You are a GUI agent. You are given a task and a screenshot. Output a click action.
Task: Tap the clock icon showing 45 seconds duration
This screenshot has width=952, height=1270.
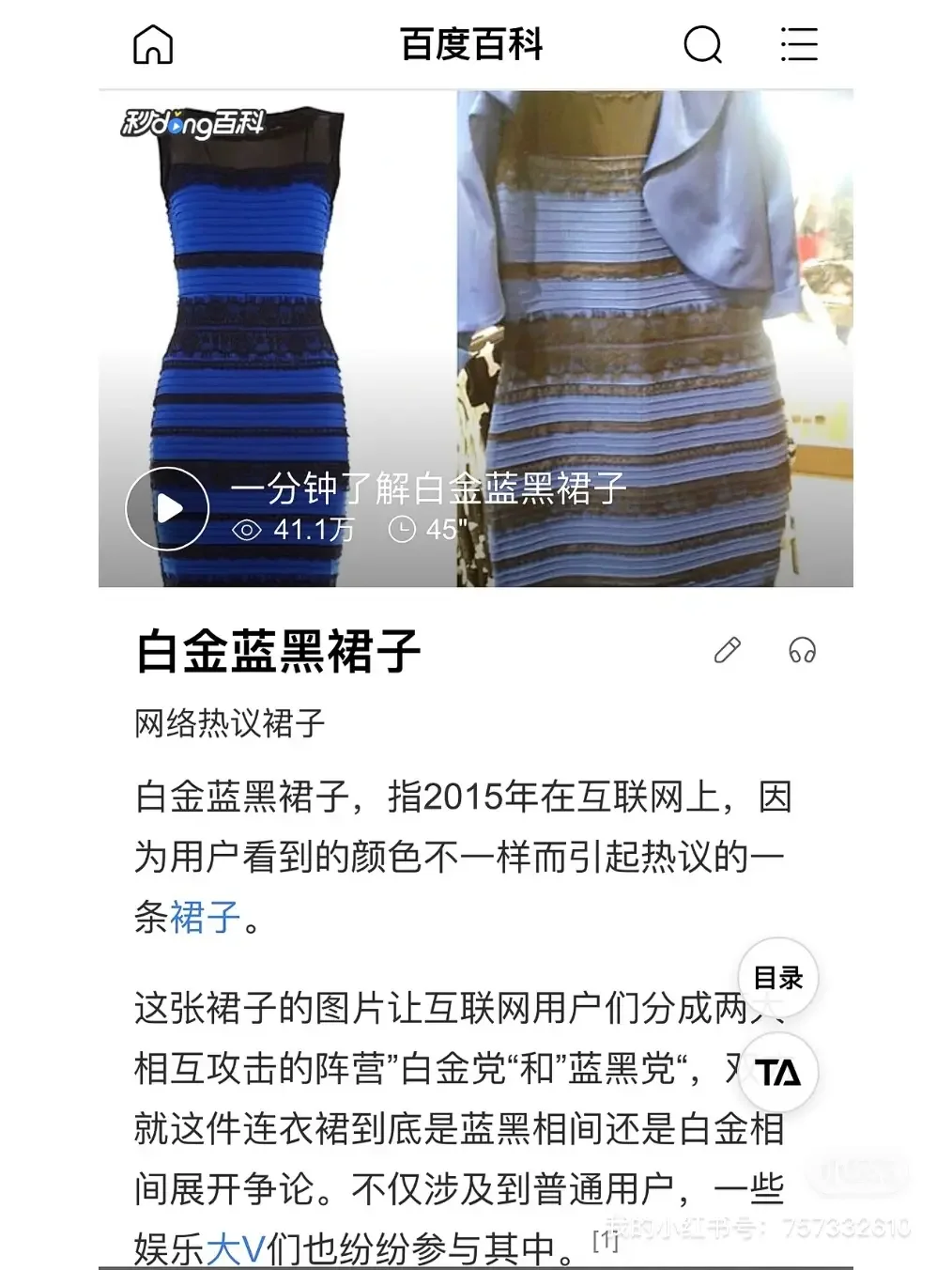[402, 531]
